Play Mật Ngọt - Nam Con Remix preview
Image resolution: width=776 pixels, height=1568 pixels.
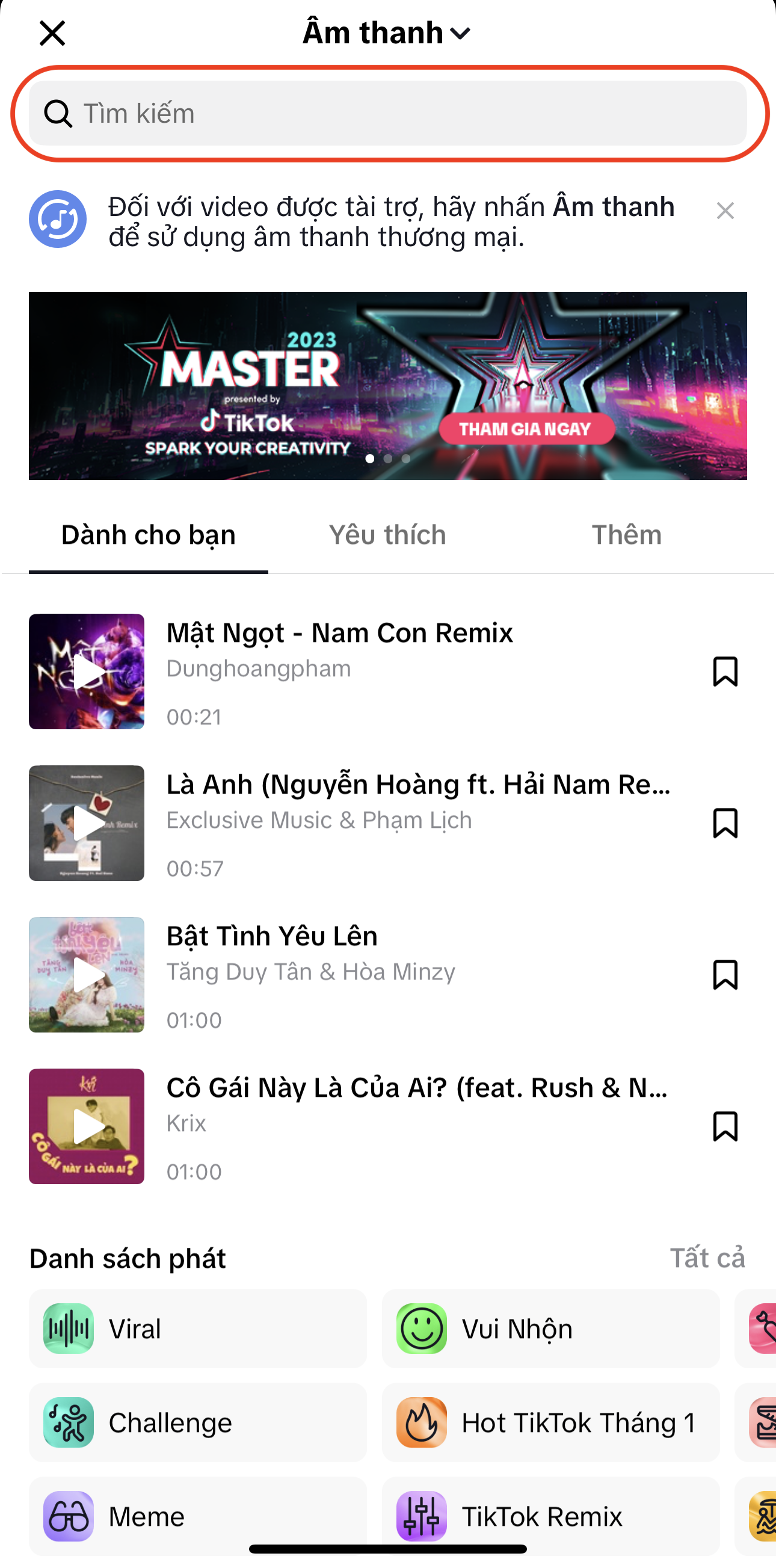click(87, 671)
